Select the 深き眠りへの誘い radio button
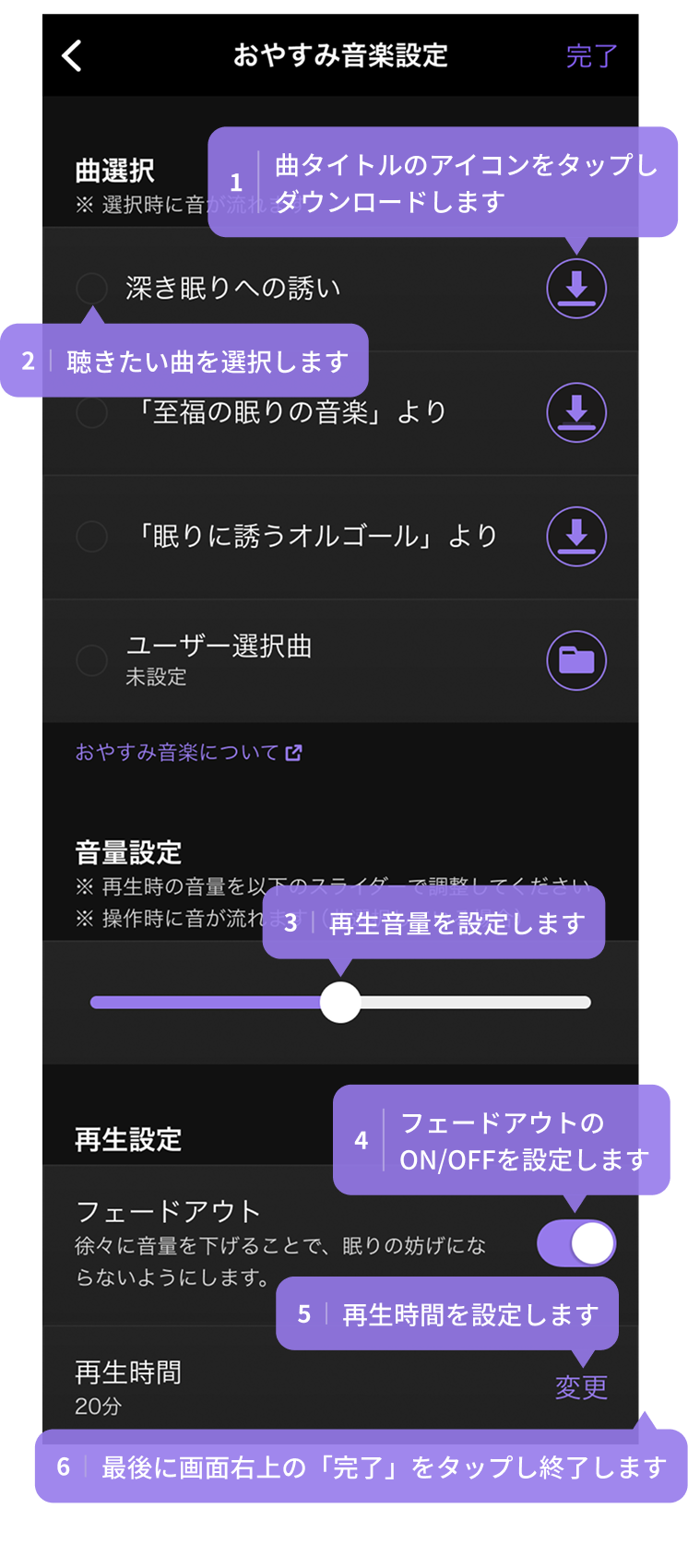This screenshot has height=1568, width=688. tap(91, 288)
